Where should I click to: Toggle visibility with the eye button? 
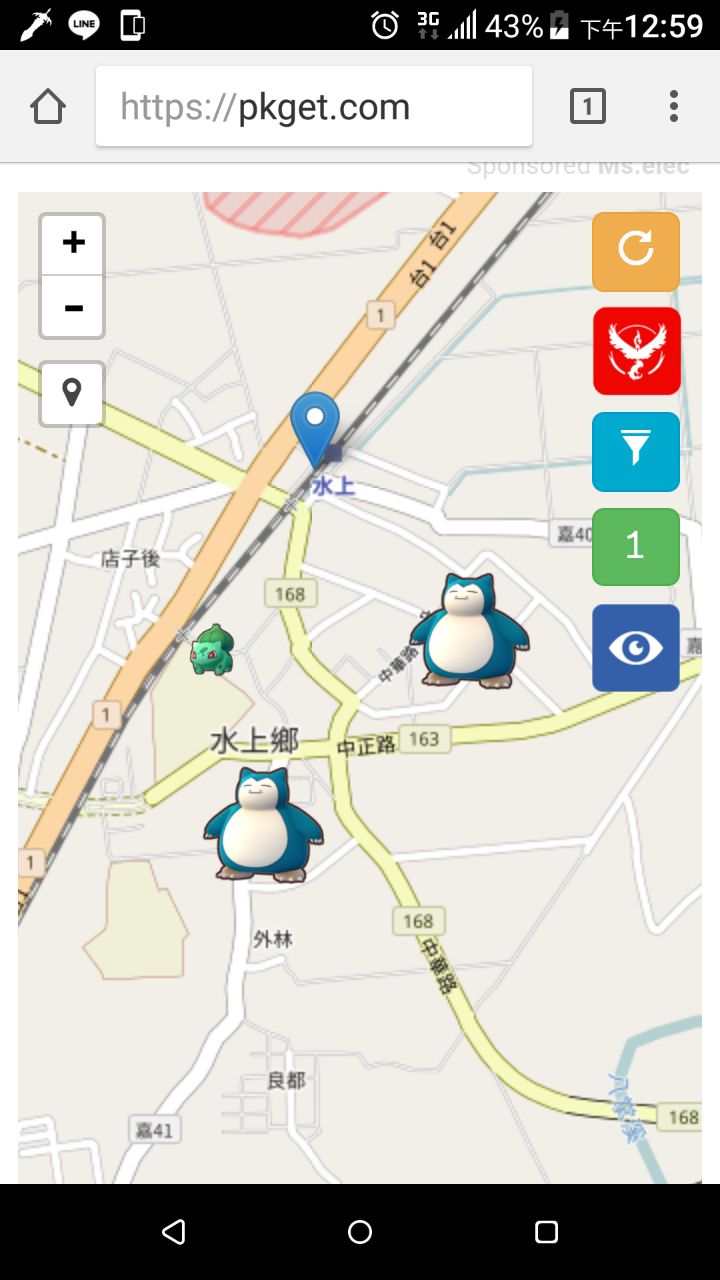pos(636,647)
